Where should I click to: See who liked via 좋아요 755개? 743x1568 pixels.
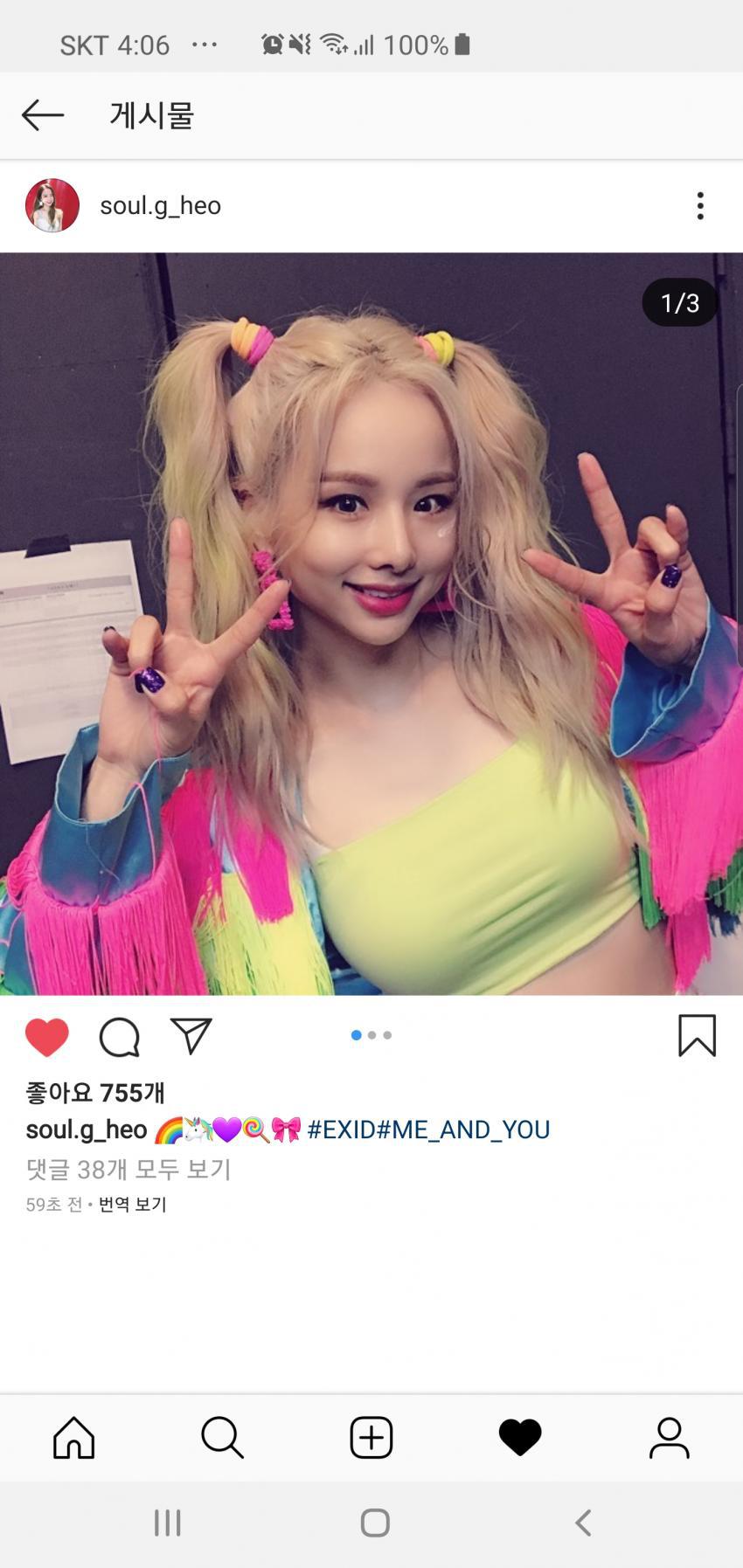coord(95,1092)
